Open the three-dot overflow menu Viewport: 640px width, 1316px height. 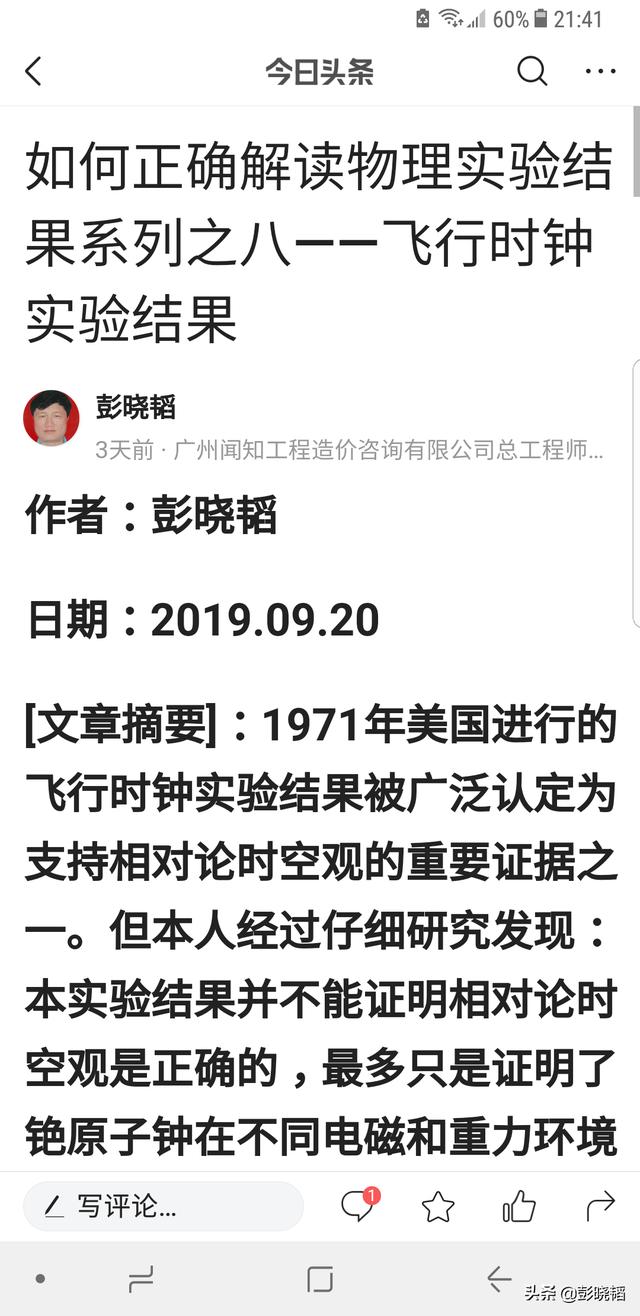(601, 72)
